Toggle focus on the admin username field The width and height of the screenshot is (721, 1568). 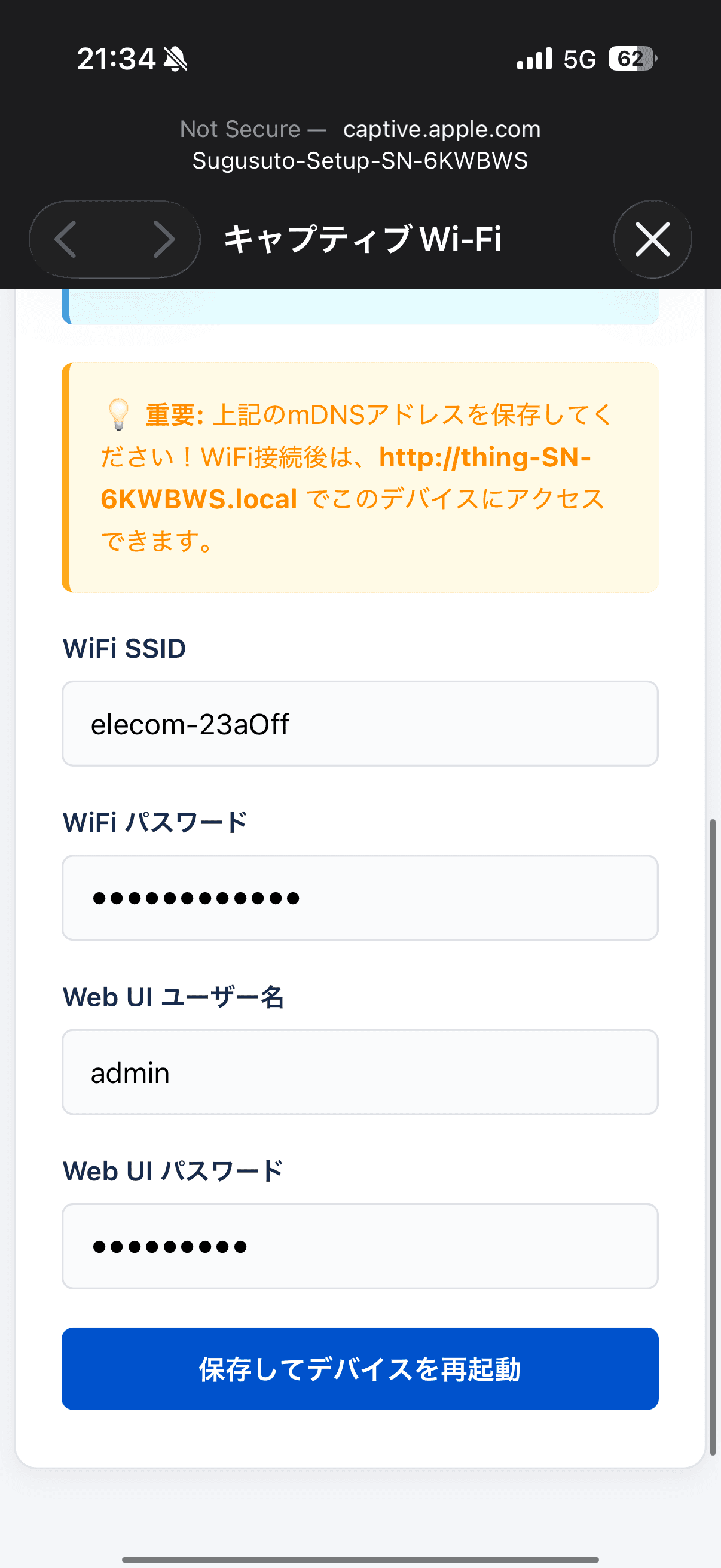click(x=360, y=1072)
